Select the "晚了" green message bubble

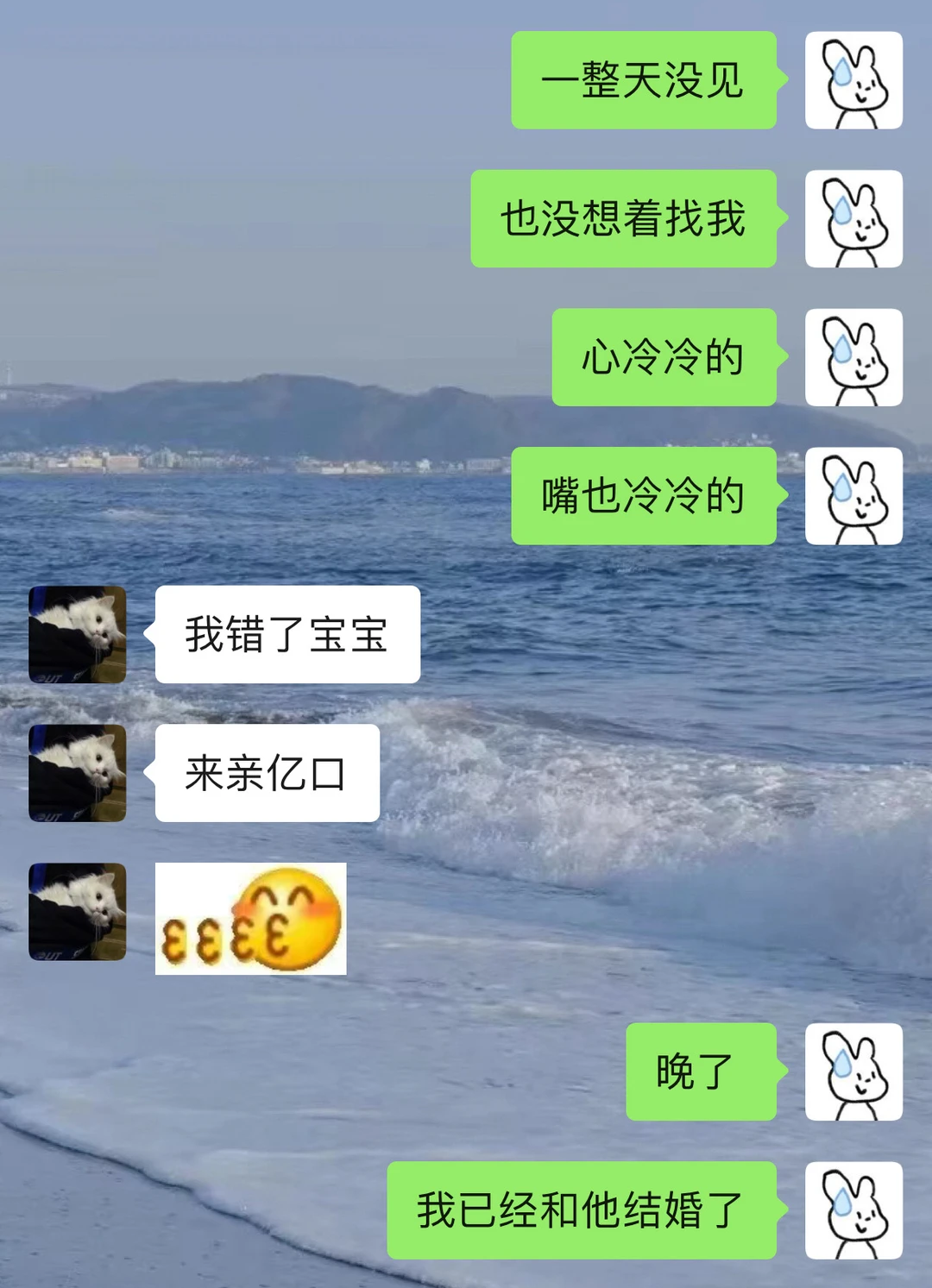701,1072
